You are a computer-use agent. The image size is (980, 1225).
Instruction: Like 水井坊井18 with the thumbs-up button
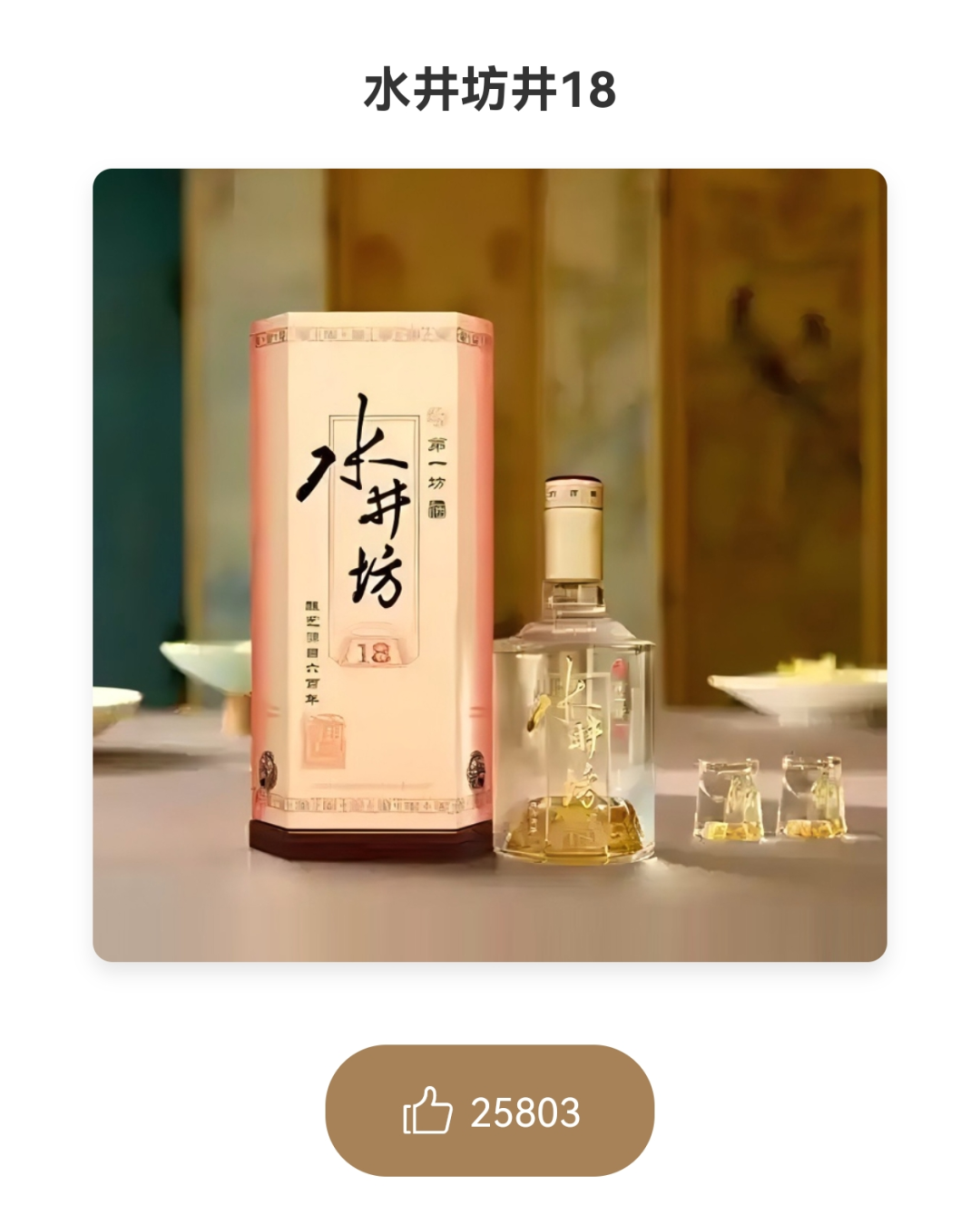click(489, 1111)
